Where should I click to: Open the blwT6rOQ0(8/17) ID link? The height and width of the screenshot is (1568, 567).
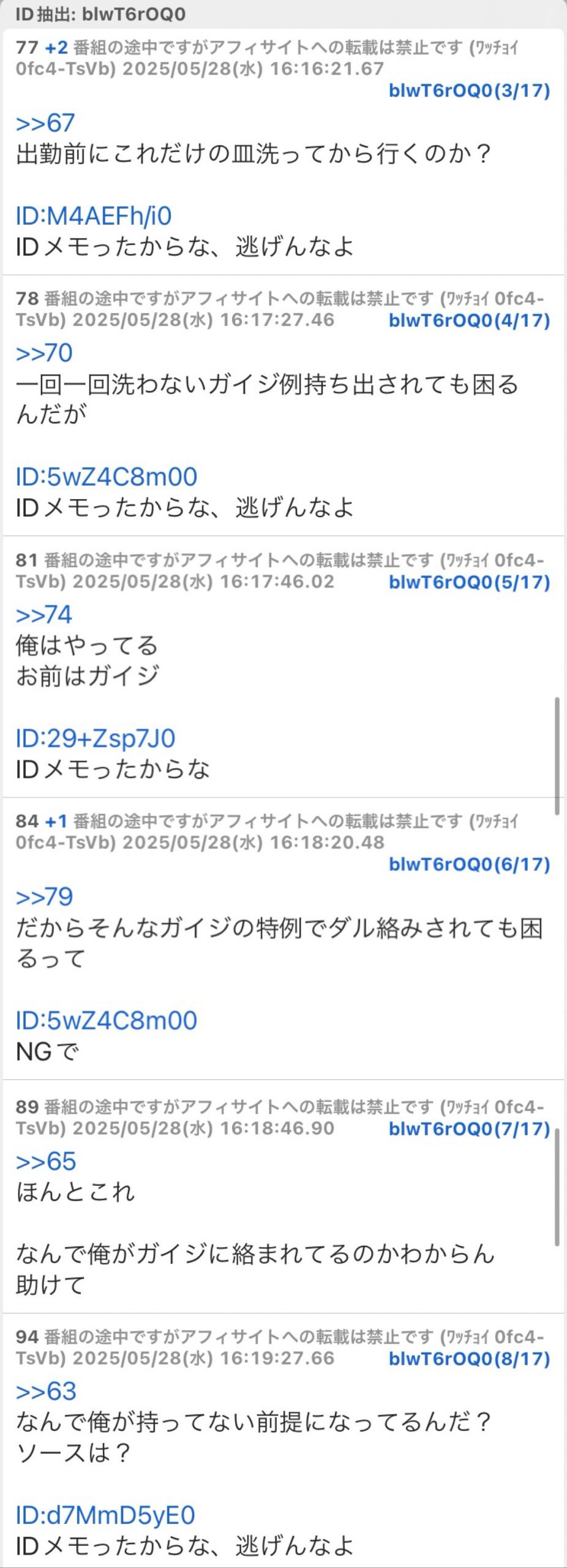coord(469,1359)
